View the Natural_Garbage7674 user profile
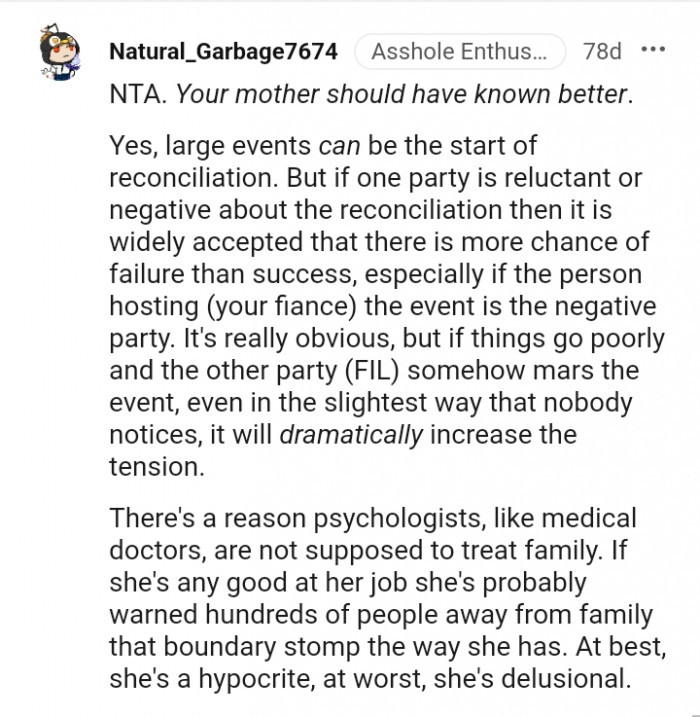 (220, 51)
